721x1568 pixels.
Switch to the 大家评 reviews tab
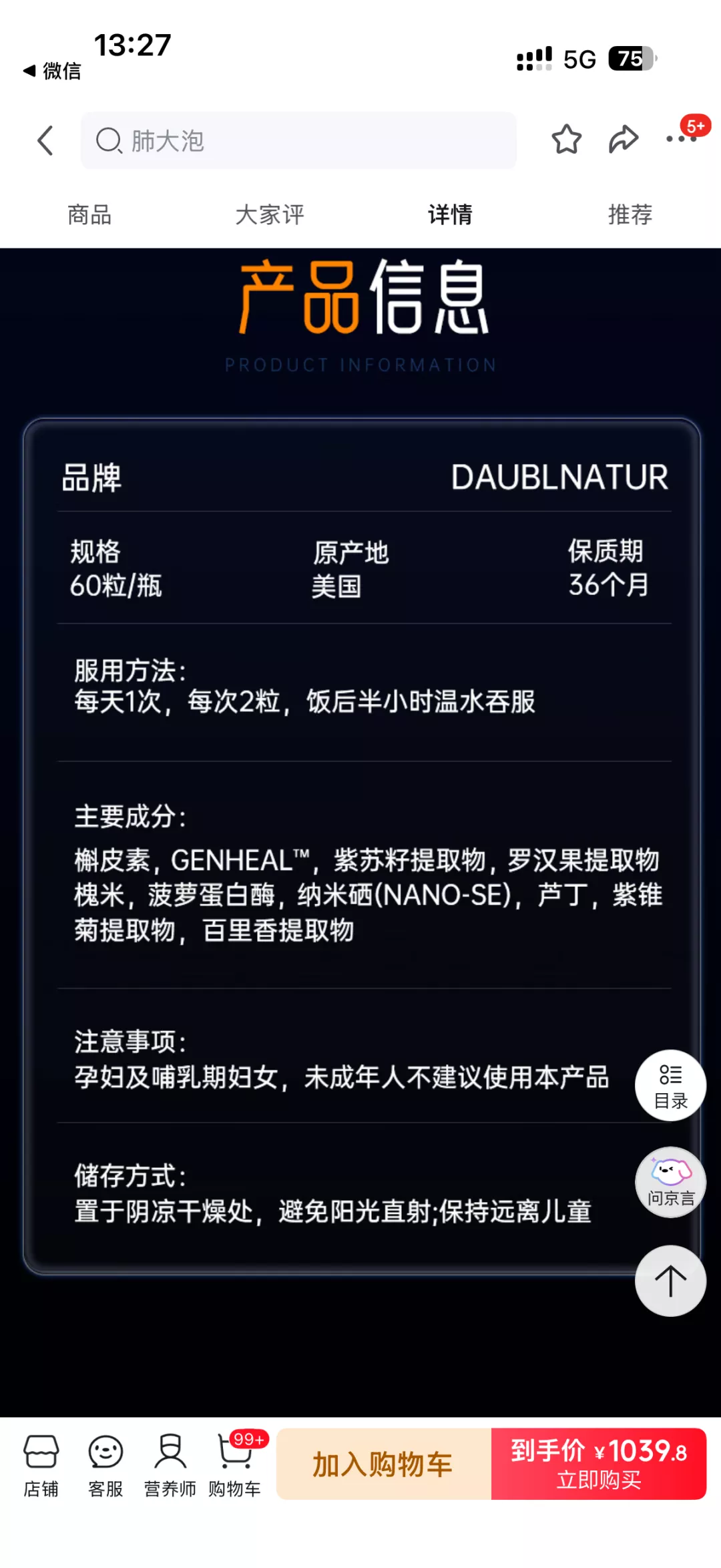270,215
